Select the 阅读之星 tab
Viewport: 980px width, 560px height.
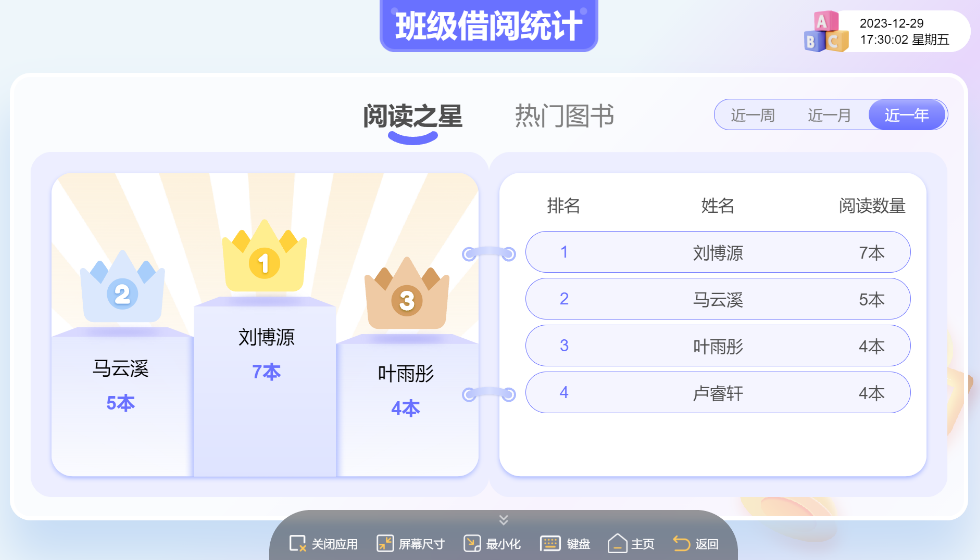412,116
